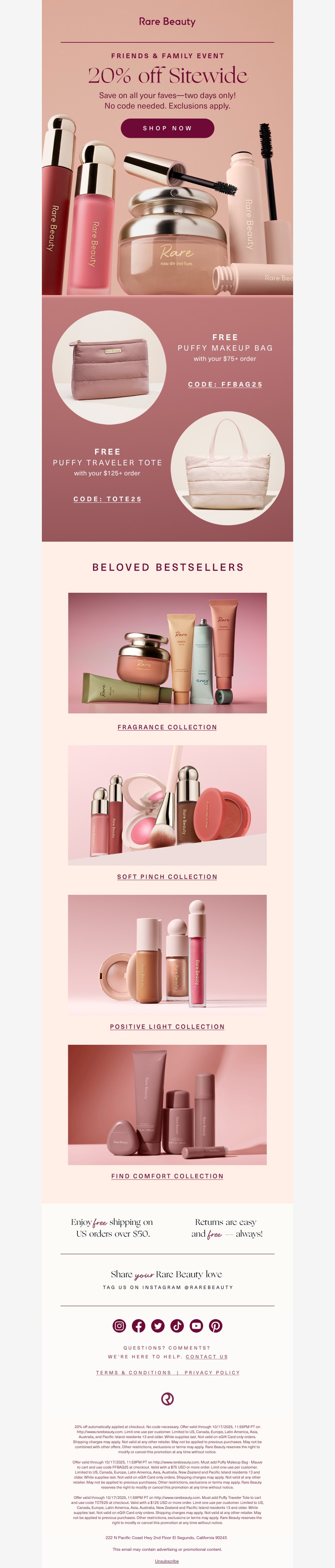Open the Pinterest icon
335x1568 pixels.
tap(215, 1326)
